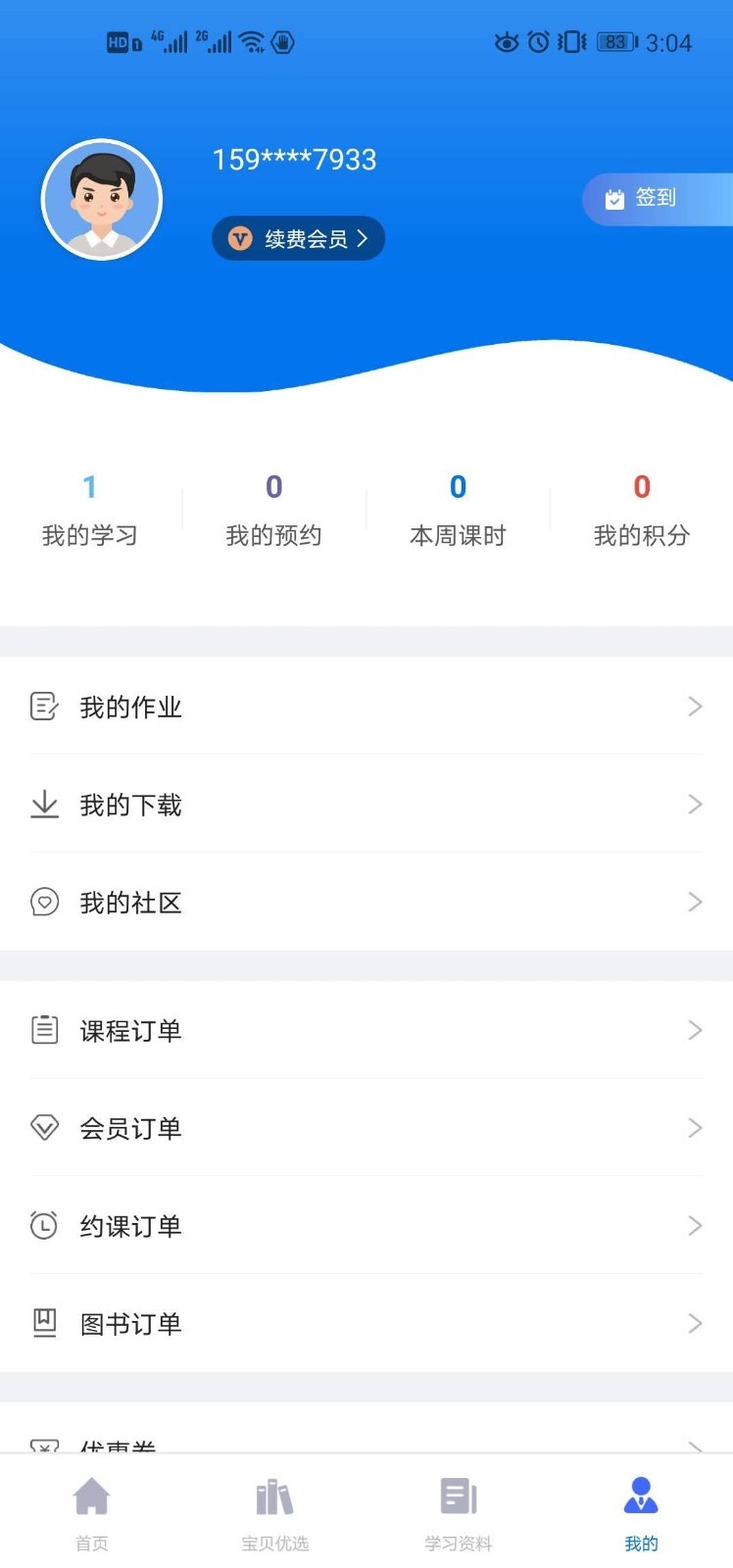Go to the 学习资料 tab

tap(459, 1513)
